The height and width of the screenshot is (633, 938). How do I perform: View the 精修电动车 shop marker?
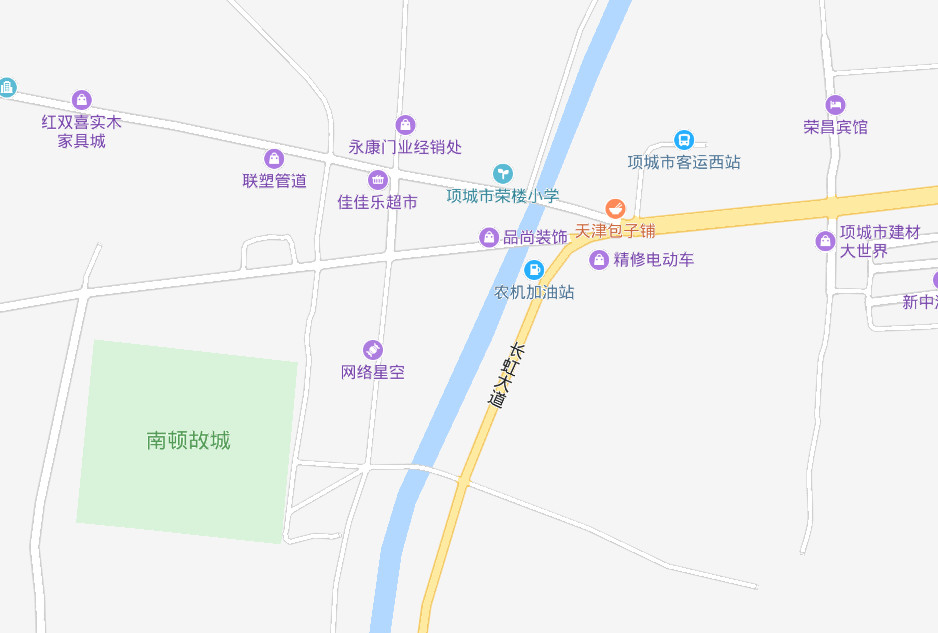(x=599, y=260)
